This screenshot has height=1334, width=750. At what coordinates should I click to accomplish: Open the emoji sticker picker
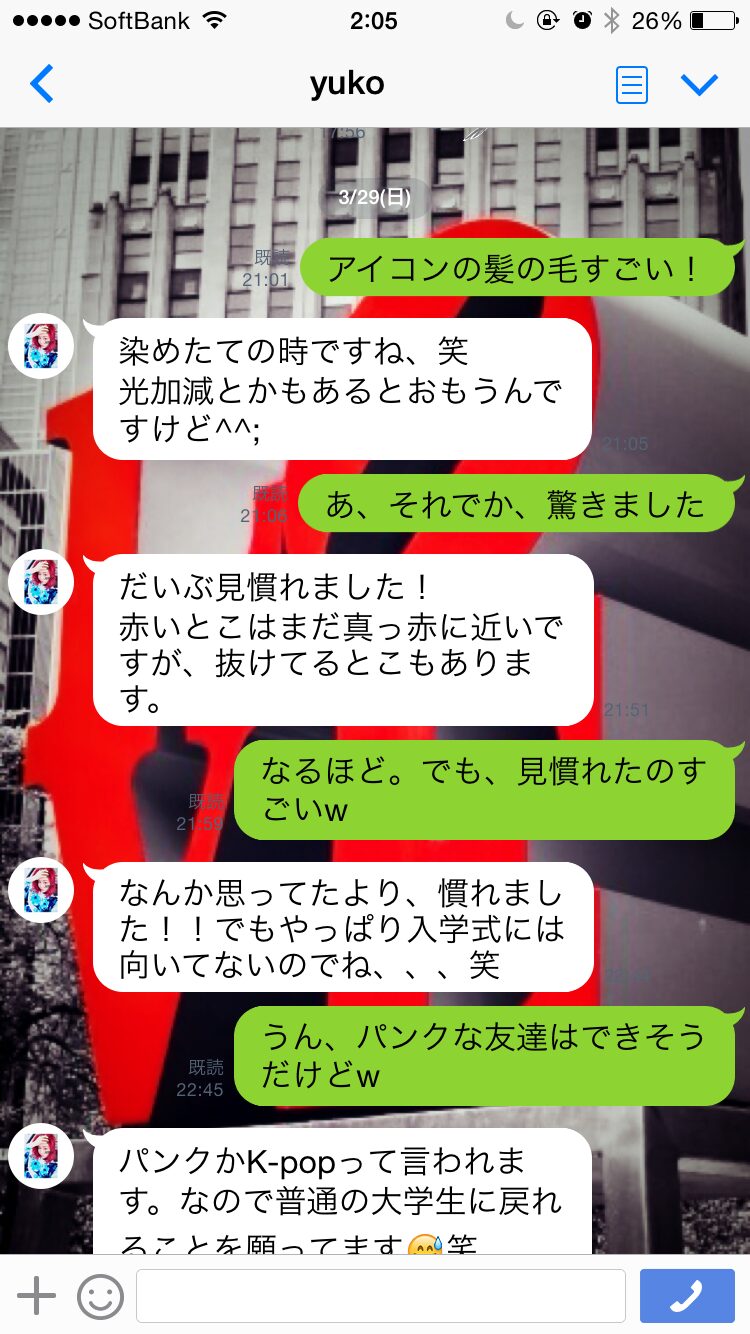click(101, 1296)
